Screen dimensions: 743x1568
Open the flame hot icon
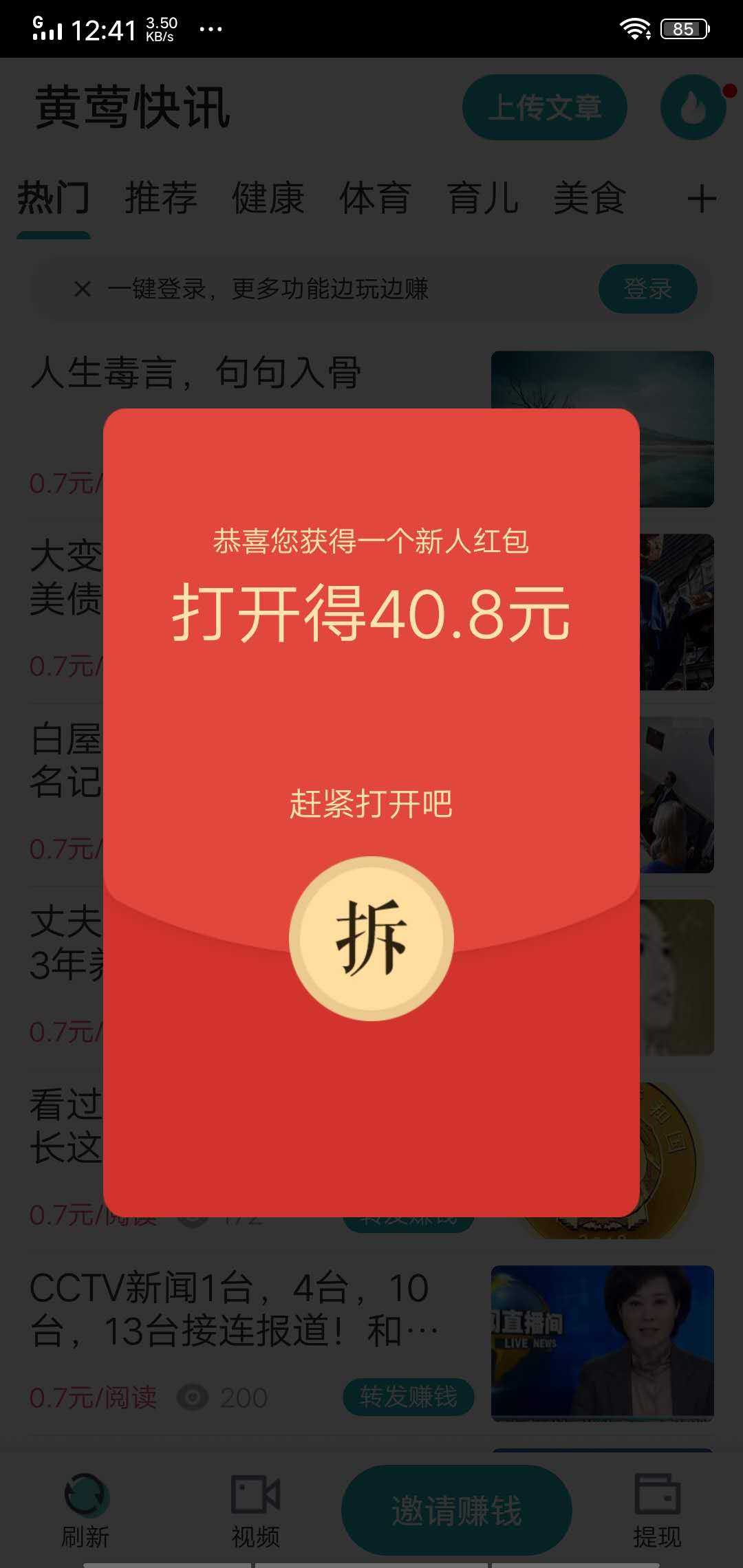pos(693,108)
